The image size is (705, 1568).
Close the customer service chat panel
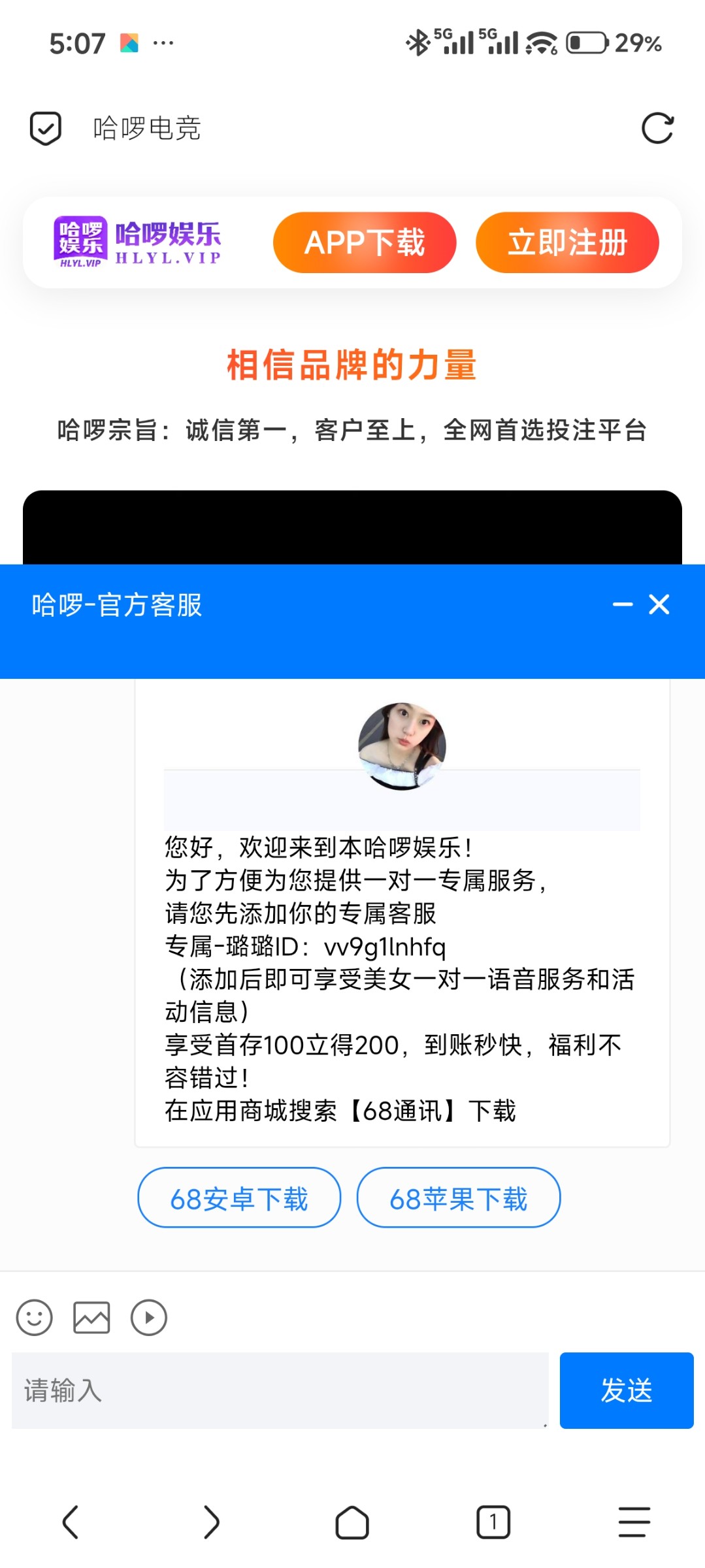coord(659,605)
